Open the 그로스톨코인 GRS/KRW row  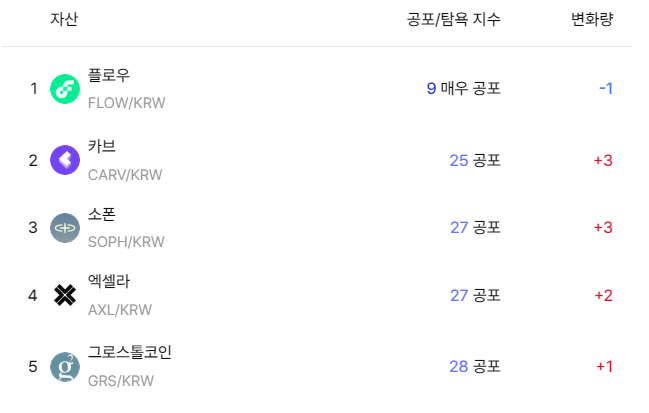(x=130, y=366)
